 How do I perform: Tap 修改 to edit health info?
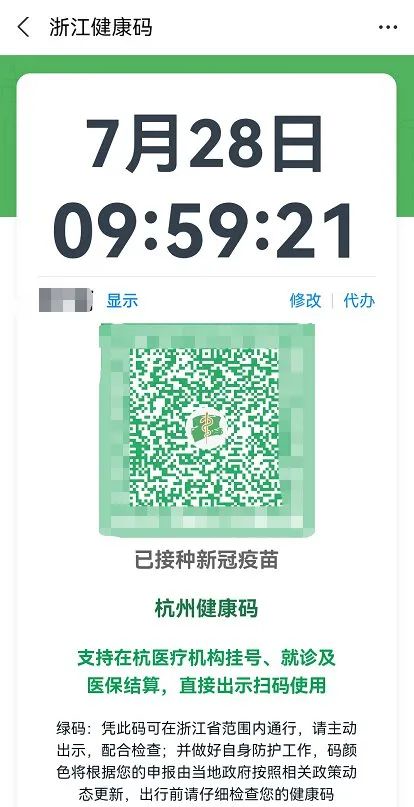305,300
